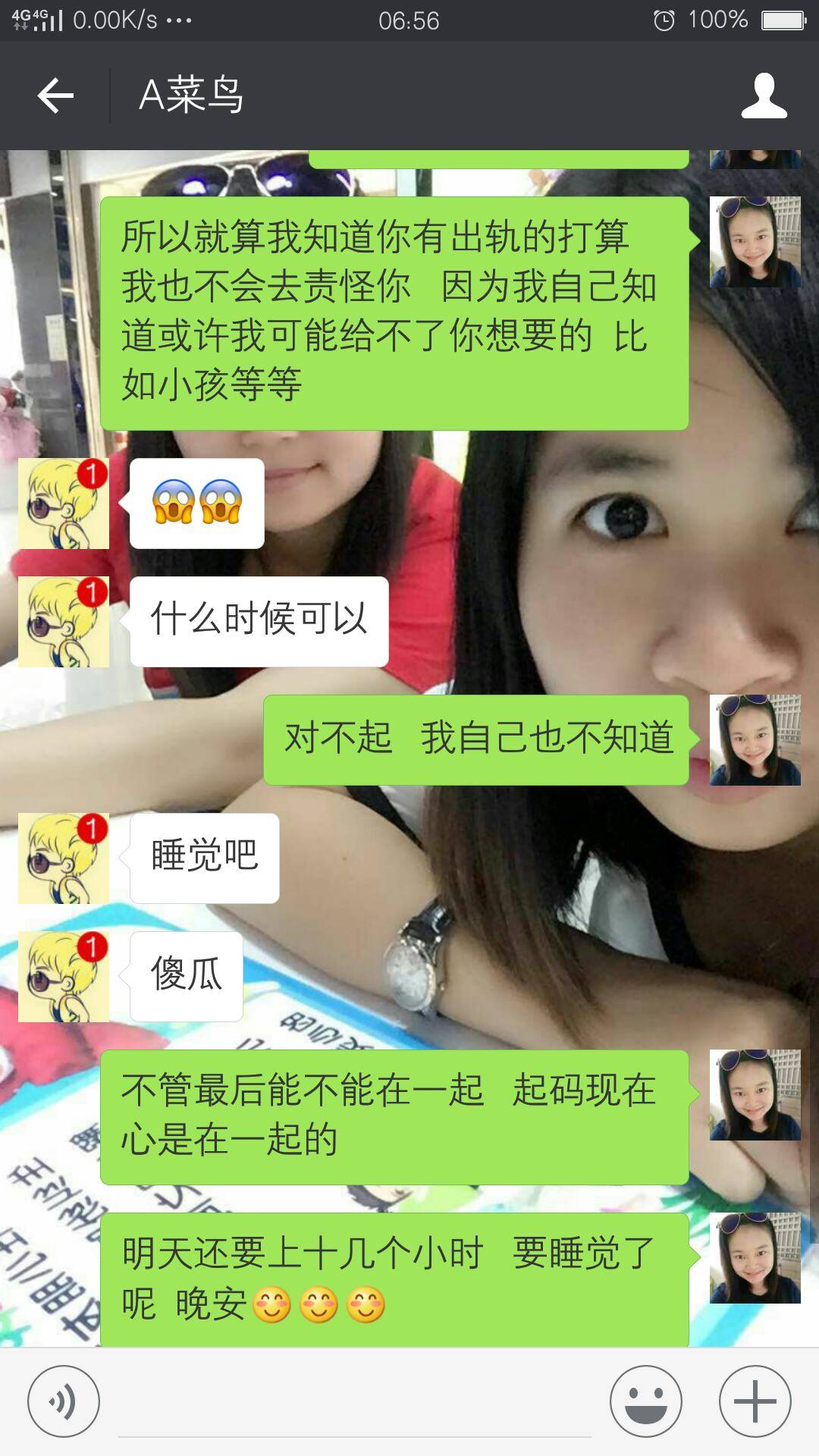Screen dimensions: 819x1456
Task: Open the plus attachment menu
Action: coord(755,1401)
